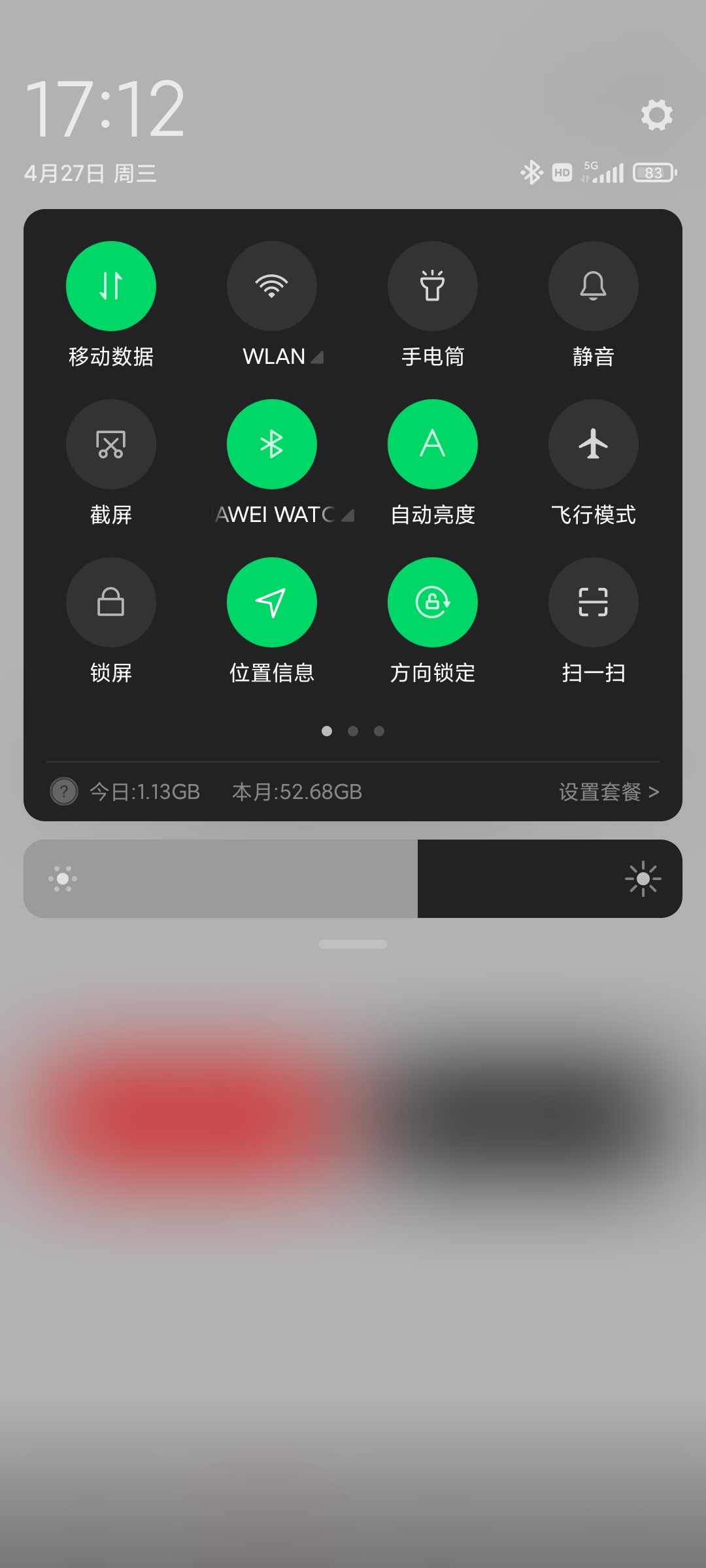Viewport: 706px width, 1568px height.
Task: Turn on the 手电筒 flashlight
Action: click(433, 286)
